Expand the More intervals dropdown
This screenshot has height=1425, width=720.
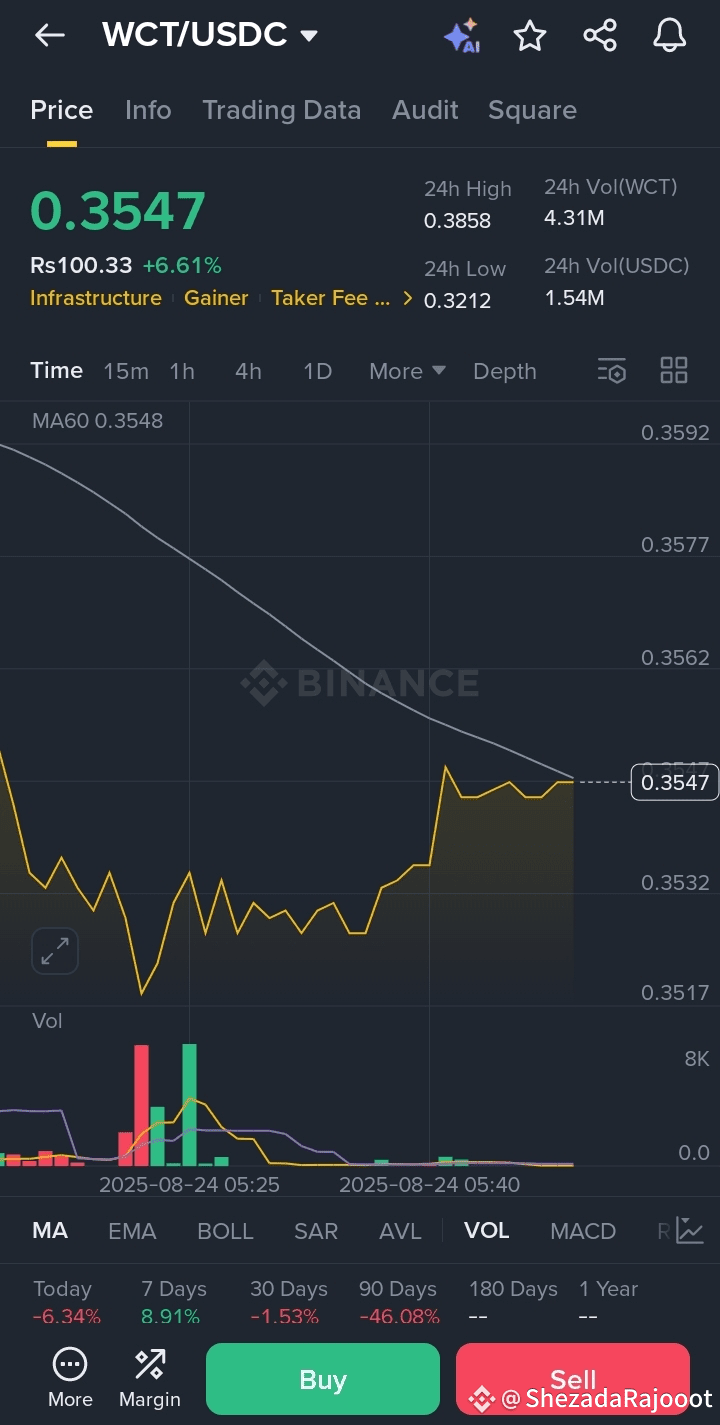pyautogui.click(x=407, y=371)
